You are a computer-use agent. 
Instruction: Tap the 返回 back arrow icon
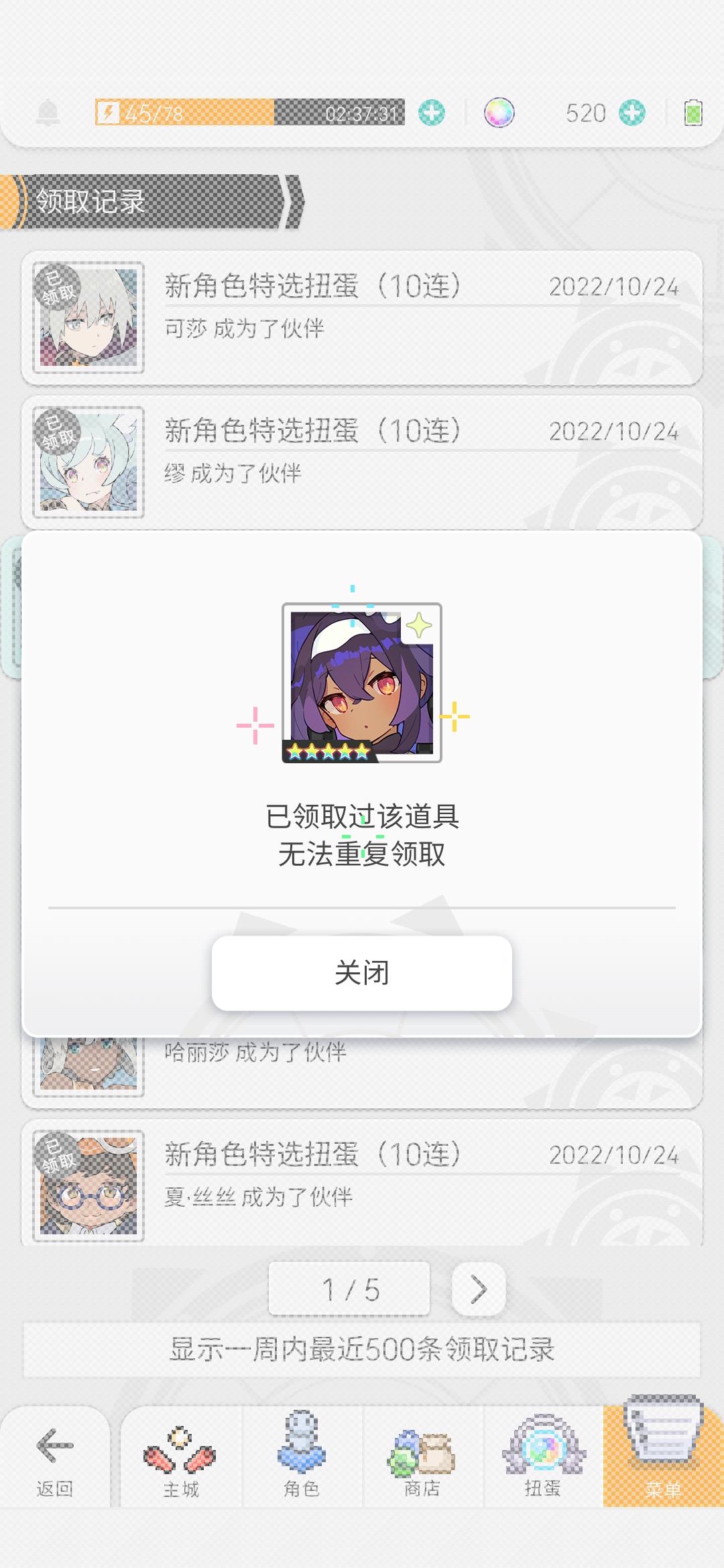(52, 1446)
